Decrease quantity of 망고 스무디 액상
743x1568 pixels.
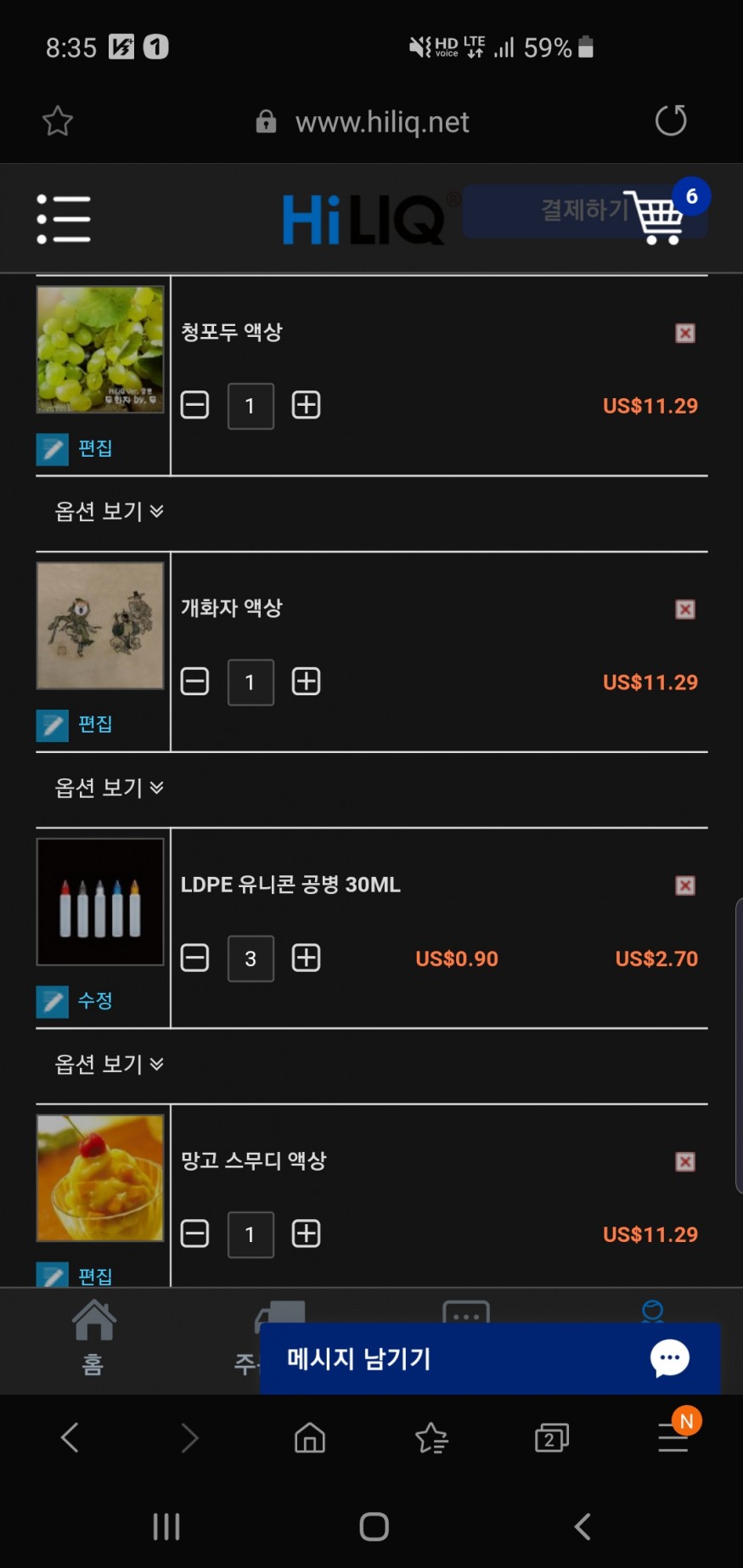(194, 1234)
